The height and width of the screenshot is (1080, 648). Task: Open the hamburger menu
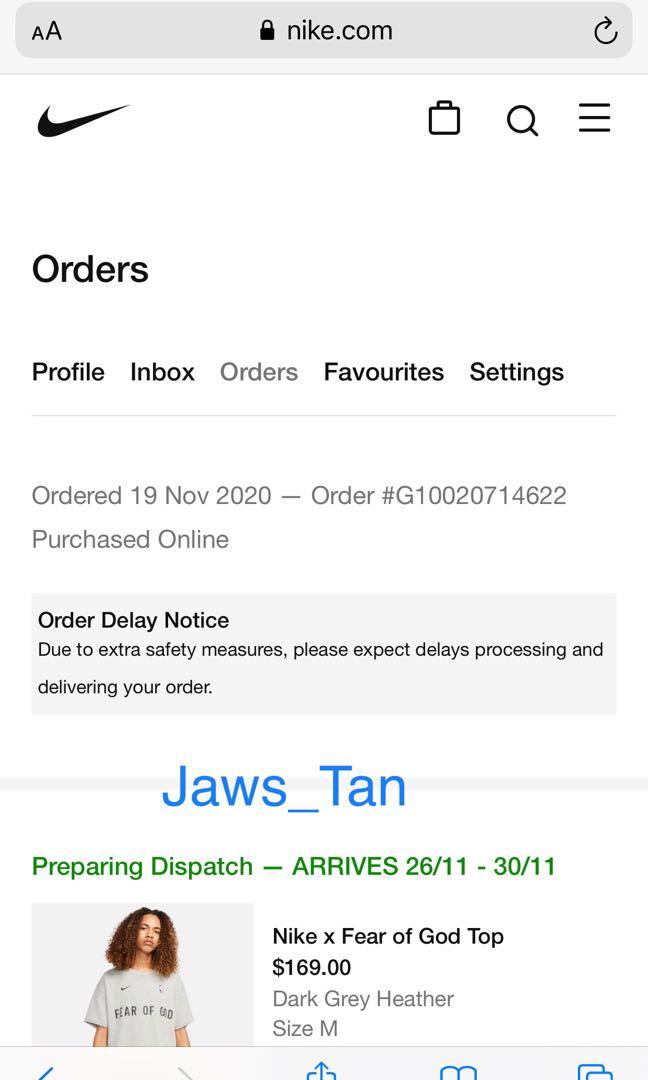(x=594, y=118)
